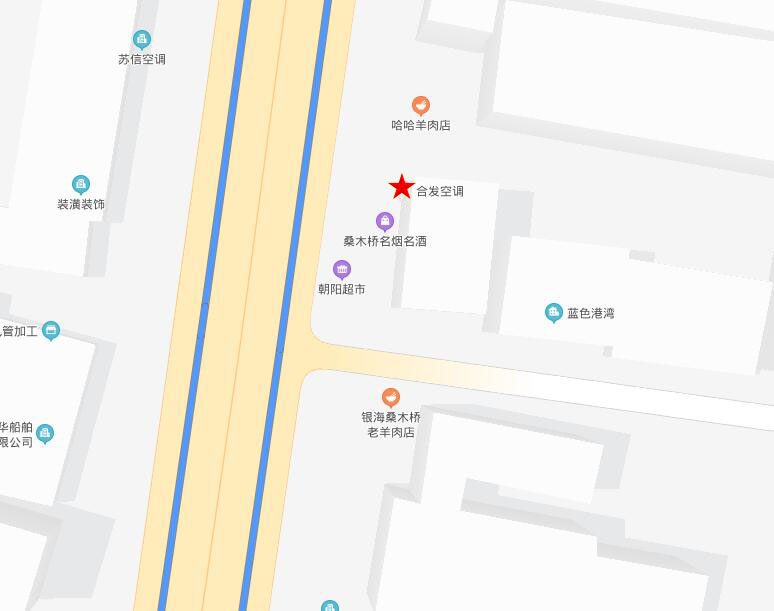Open the 银海桑木桥老羊肉店 restaurant marker
Image resolution: width=774 pixels, height=611 pixels.
391,398
